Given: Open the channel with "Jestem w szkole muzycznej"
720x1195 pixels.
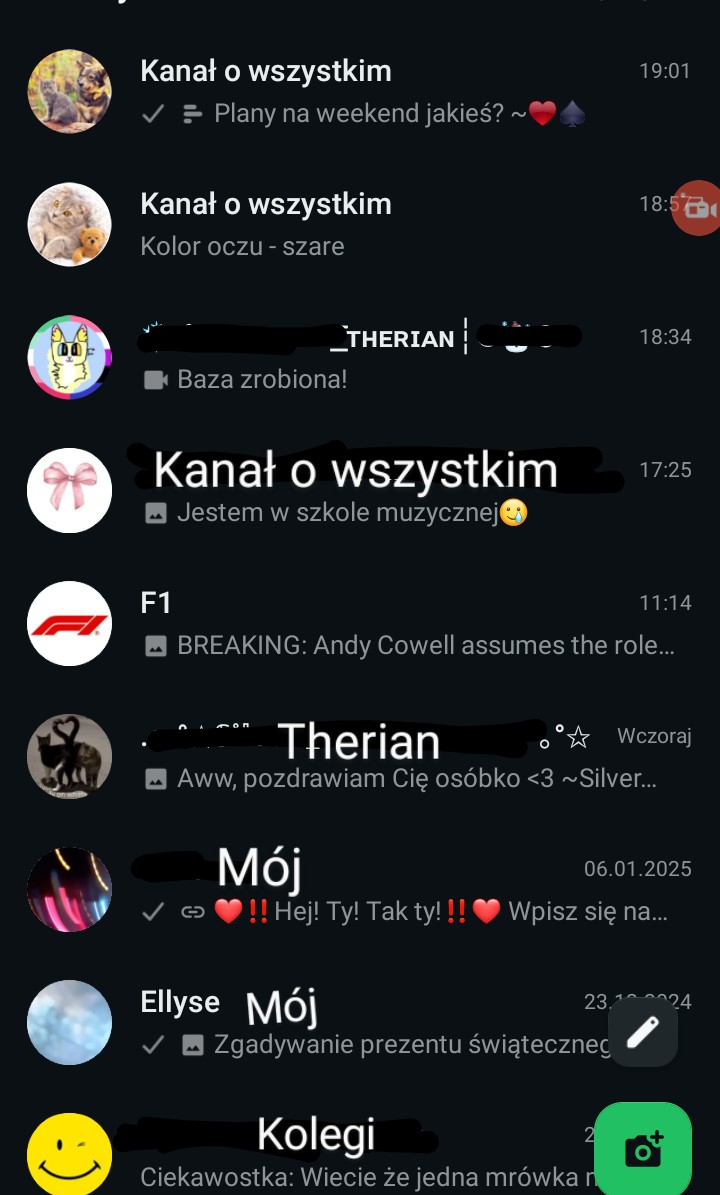Looking at the screenshot, I should 360,490.
